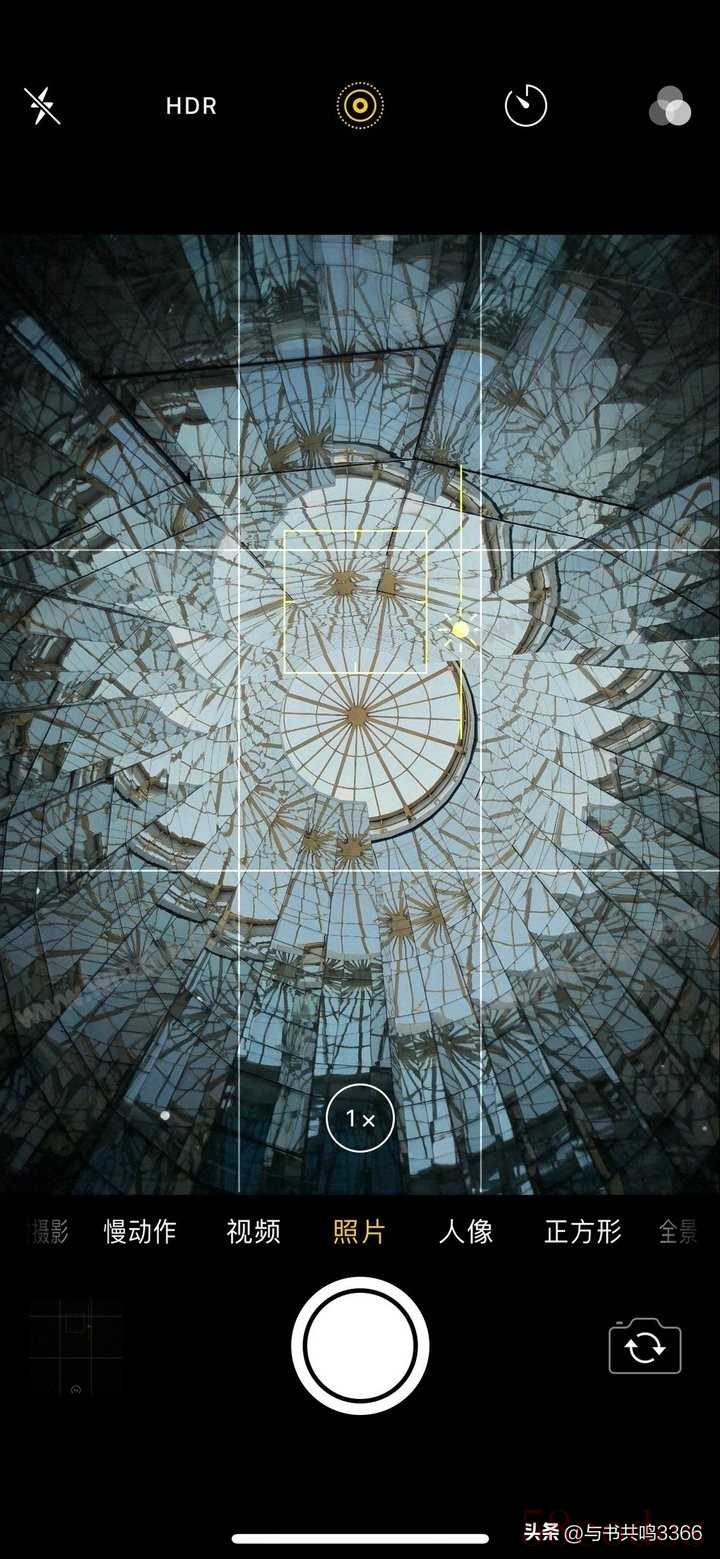Toggle Live Photo mode
Screen dimensions: 720x1559
pos(359,105)
